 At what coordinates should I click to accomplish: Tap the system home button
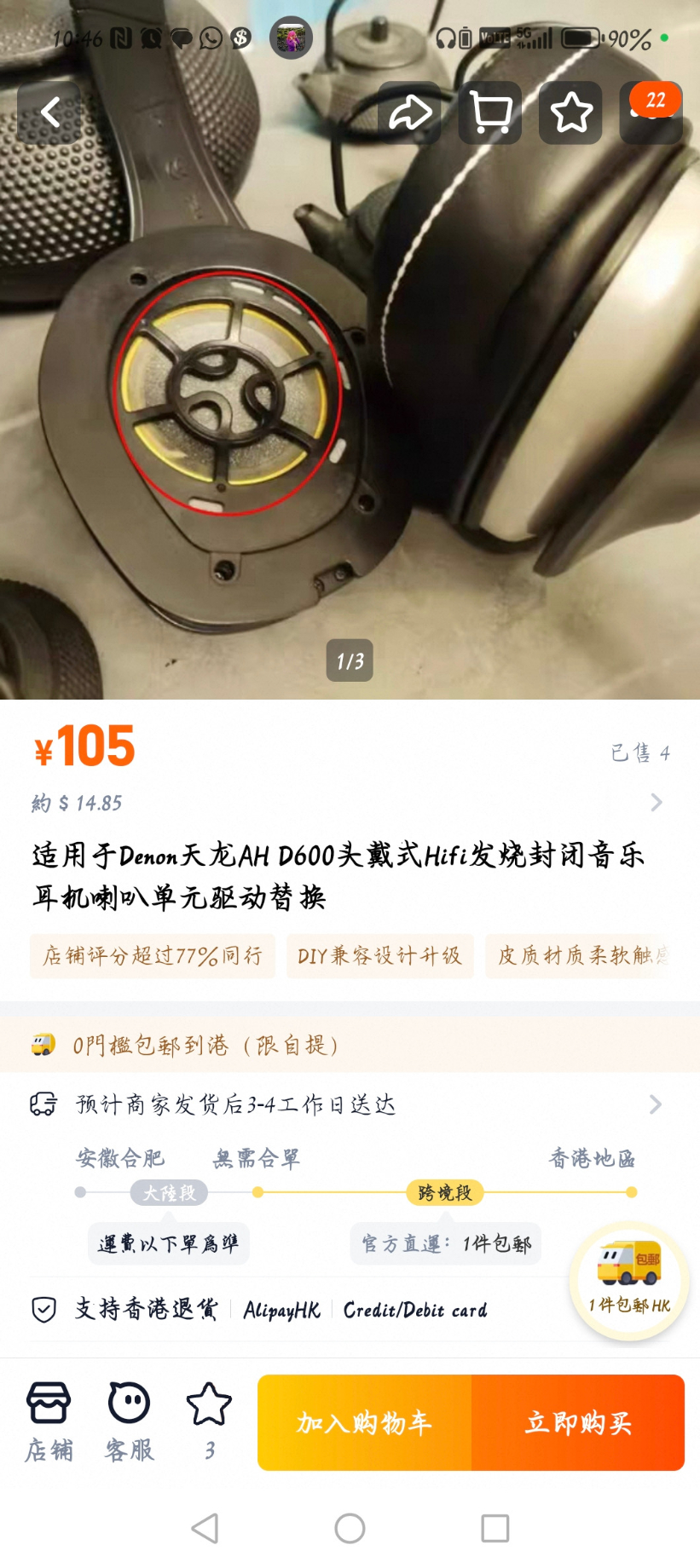(350, 1528)
